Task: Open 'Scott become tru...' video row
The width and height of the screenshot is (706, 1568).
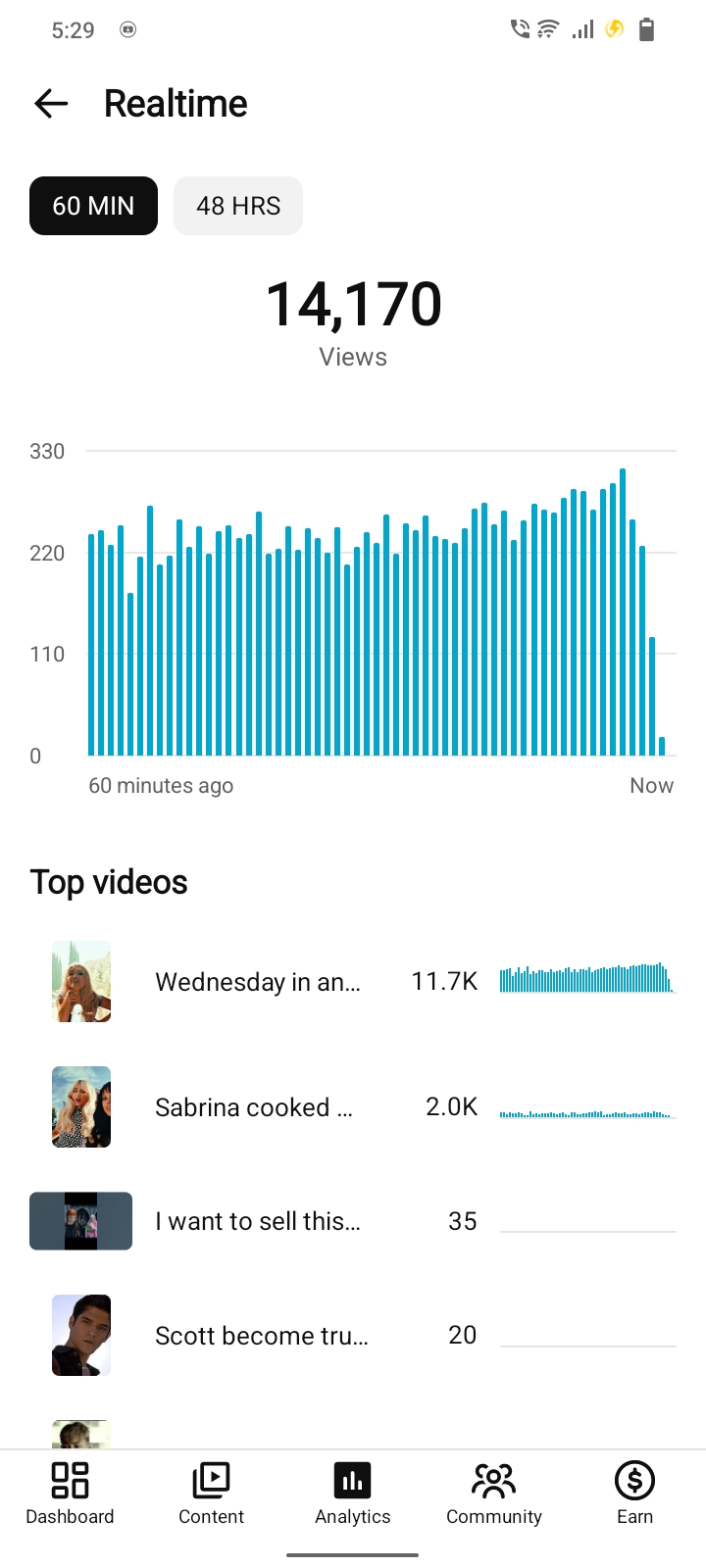Action: pyautogui.click(x=353, y=1335)
